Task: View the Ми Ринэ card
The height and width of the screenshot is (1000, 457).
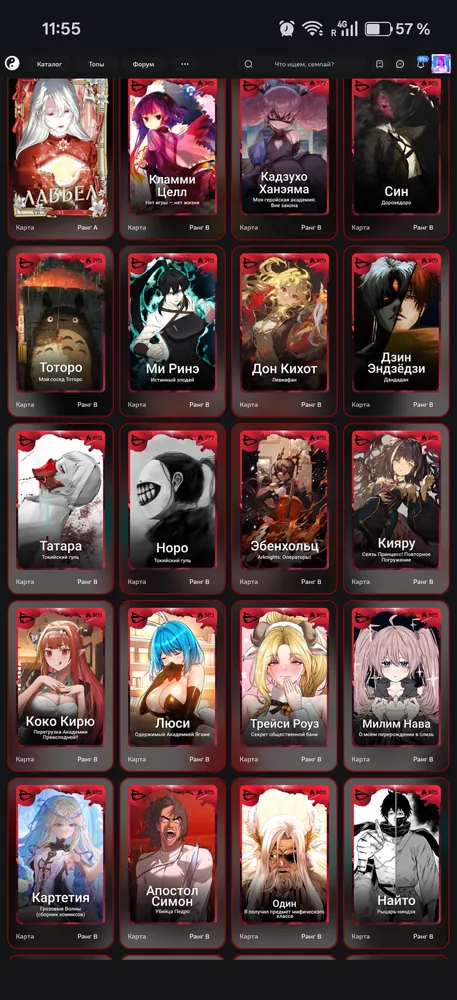Action: point(172,332)
